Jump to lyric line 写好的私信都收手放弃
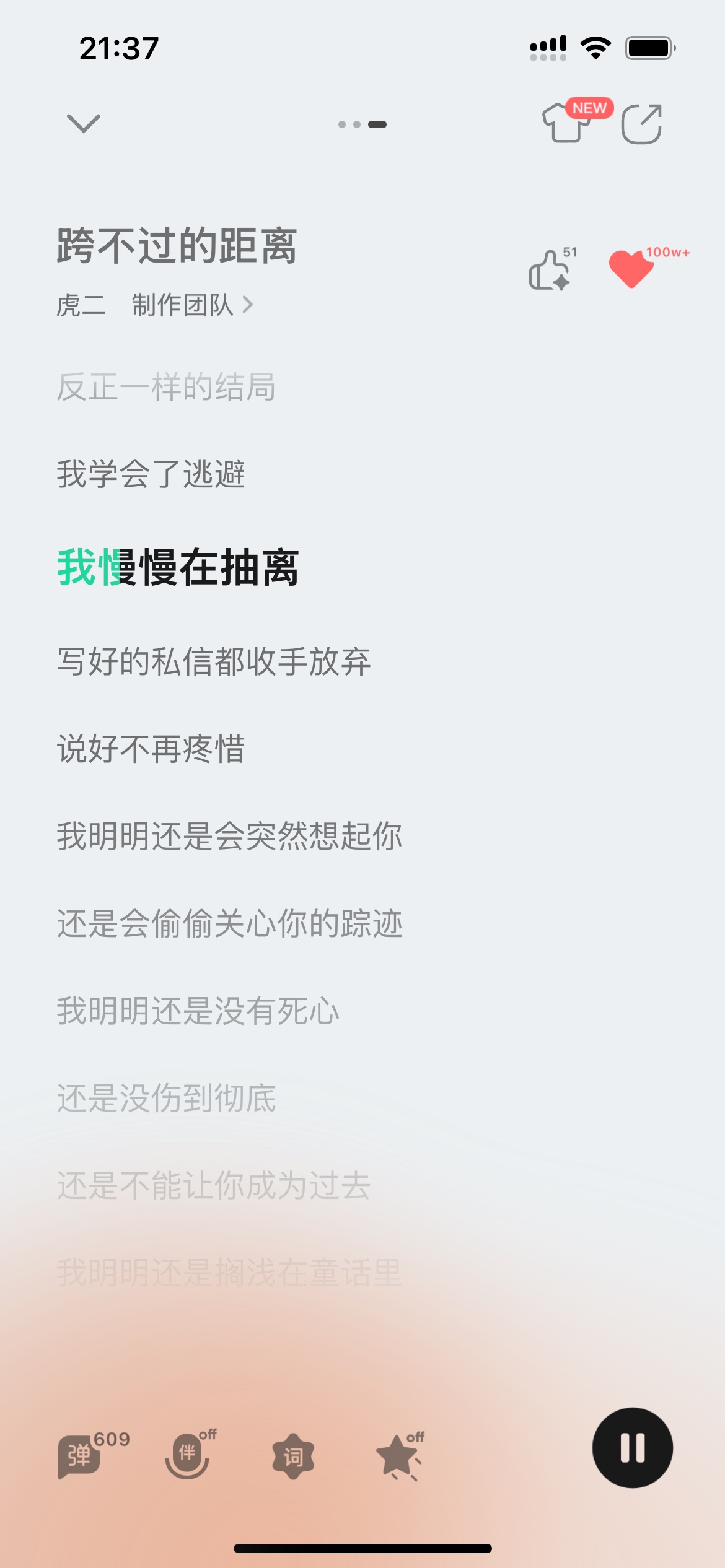This screenshot has width=725, height=1568. 214,661
